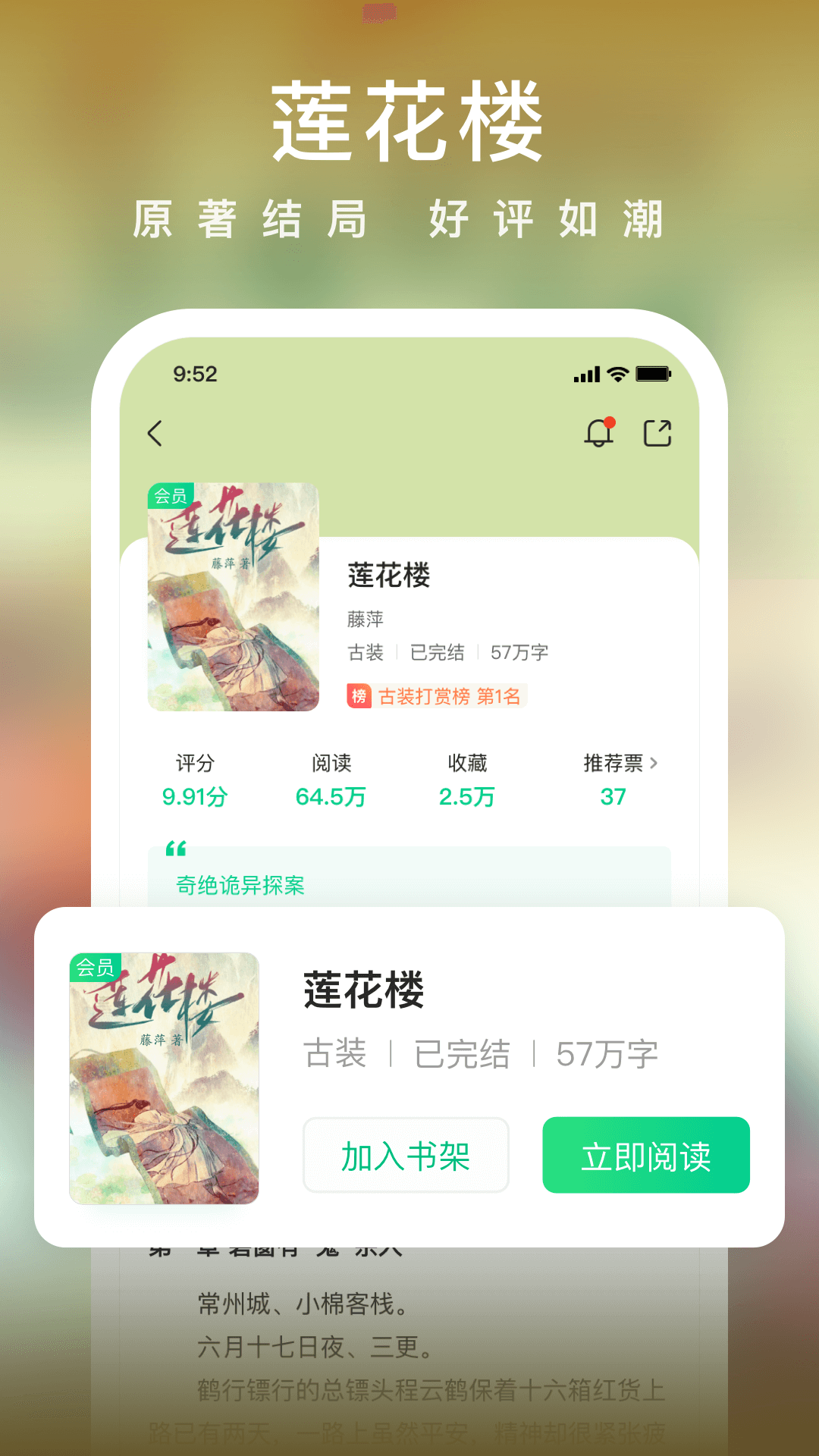The width and height of the screenshot is (819, 1456).
Task: Click the 收藏 count 2.5万
Action: (466, 797)
